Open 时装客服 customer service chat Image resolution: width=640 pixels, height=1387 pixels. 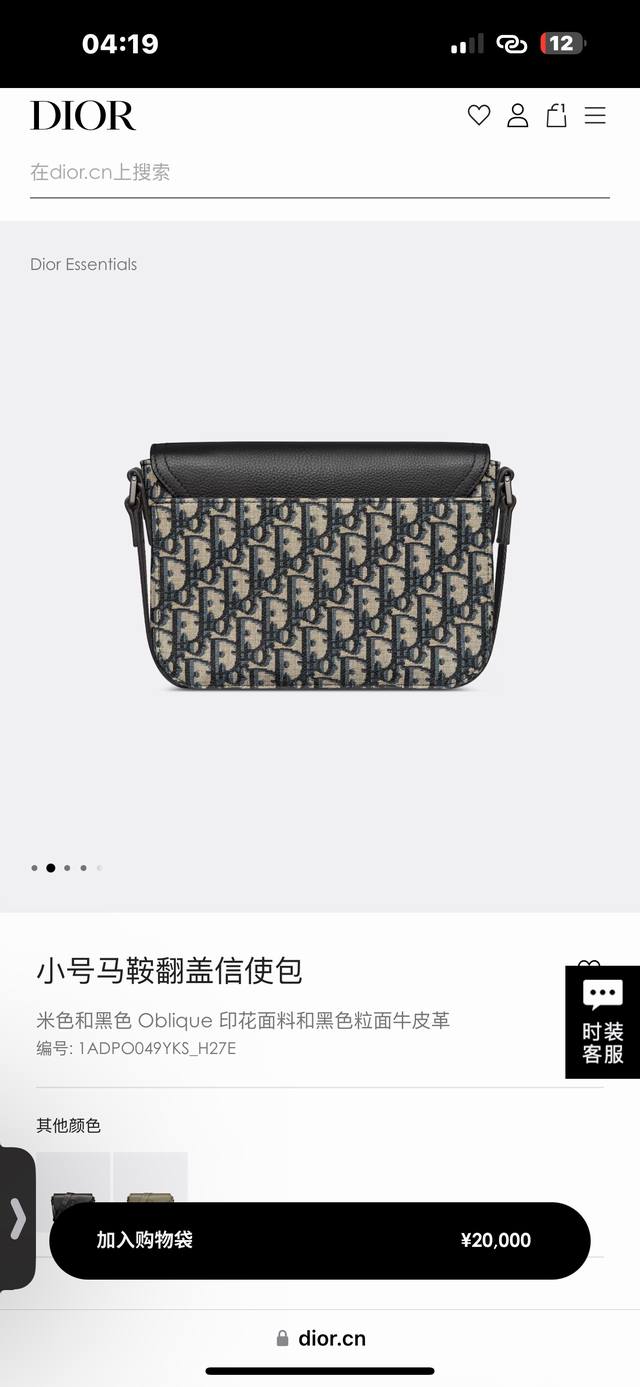tap(602, 1021)
